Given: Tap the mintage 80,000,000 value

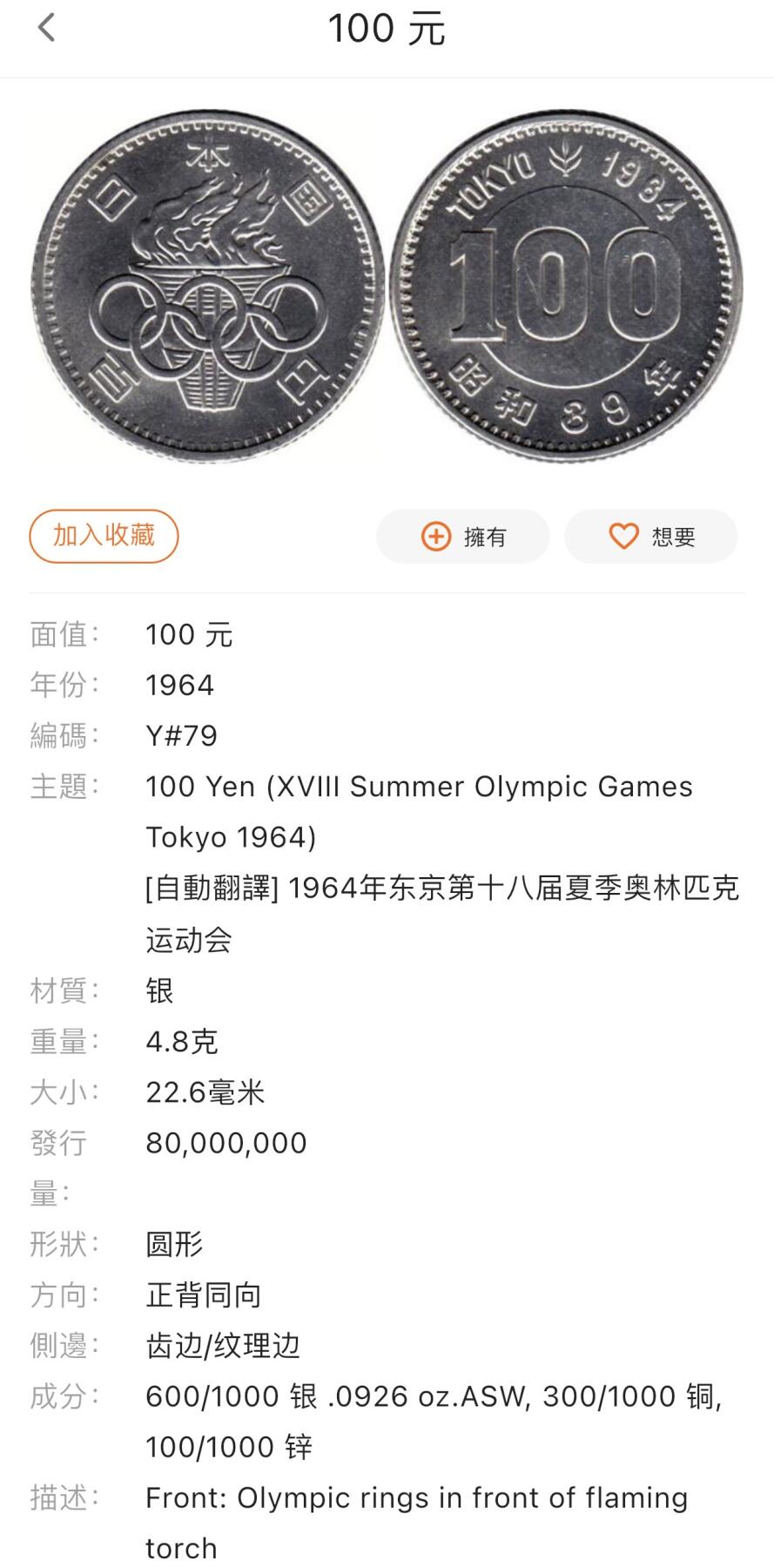Looking at the screenshot, I should [226, 1143].
